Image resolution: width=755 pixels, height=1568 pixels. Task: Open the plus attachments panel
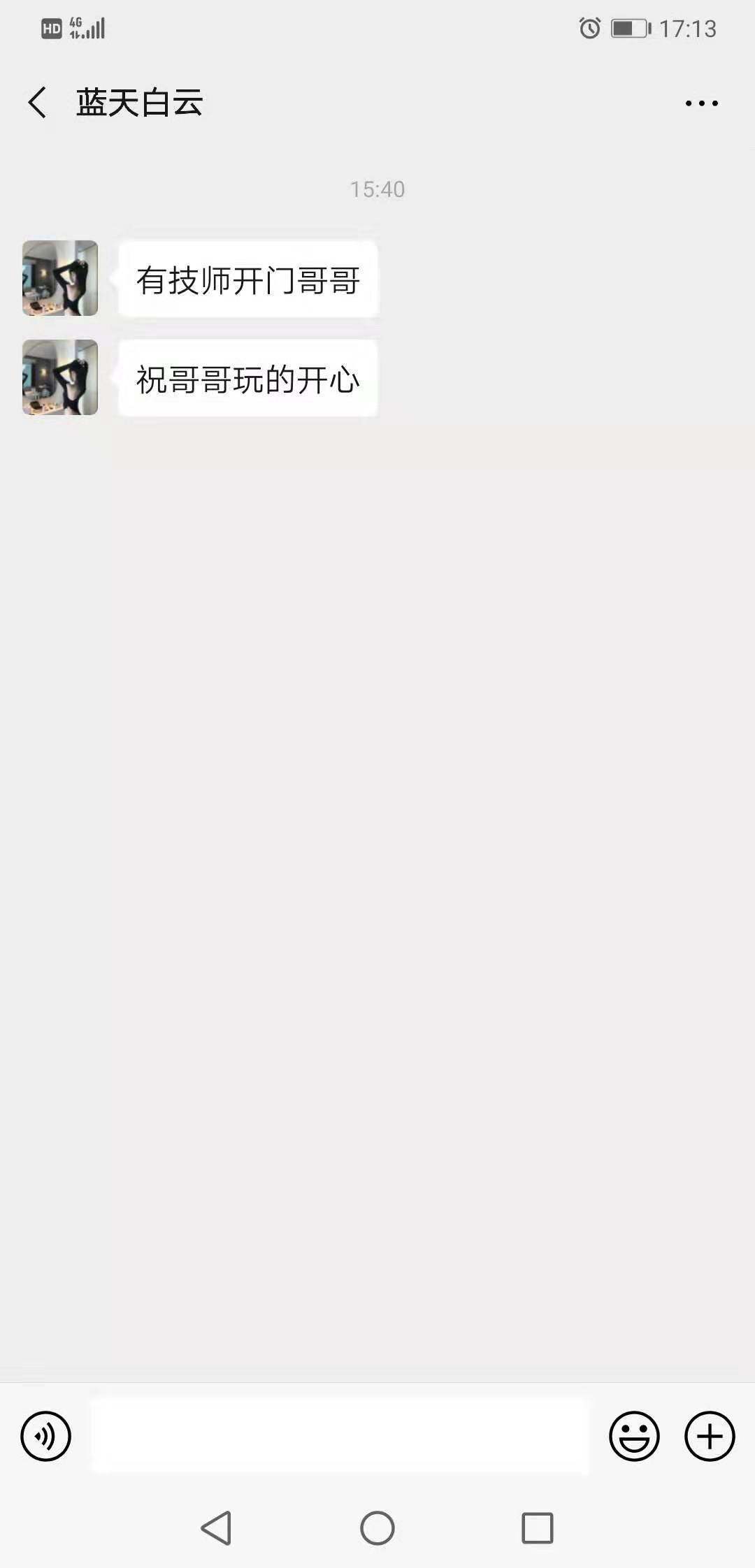point(710,1437)
